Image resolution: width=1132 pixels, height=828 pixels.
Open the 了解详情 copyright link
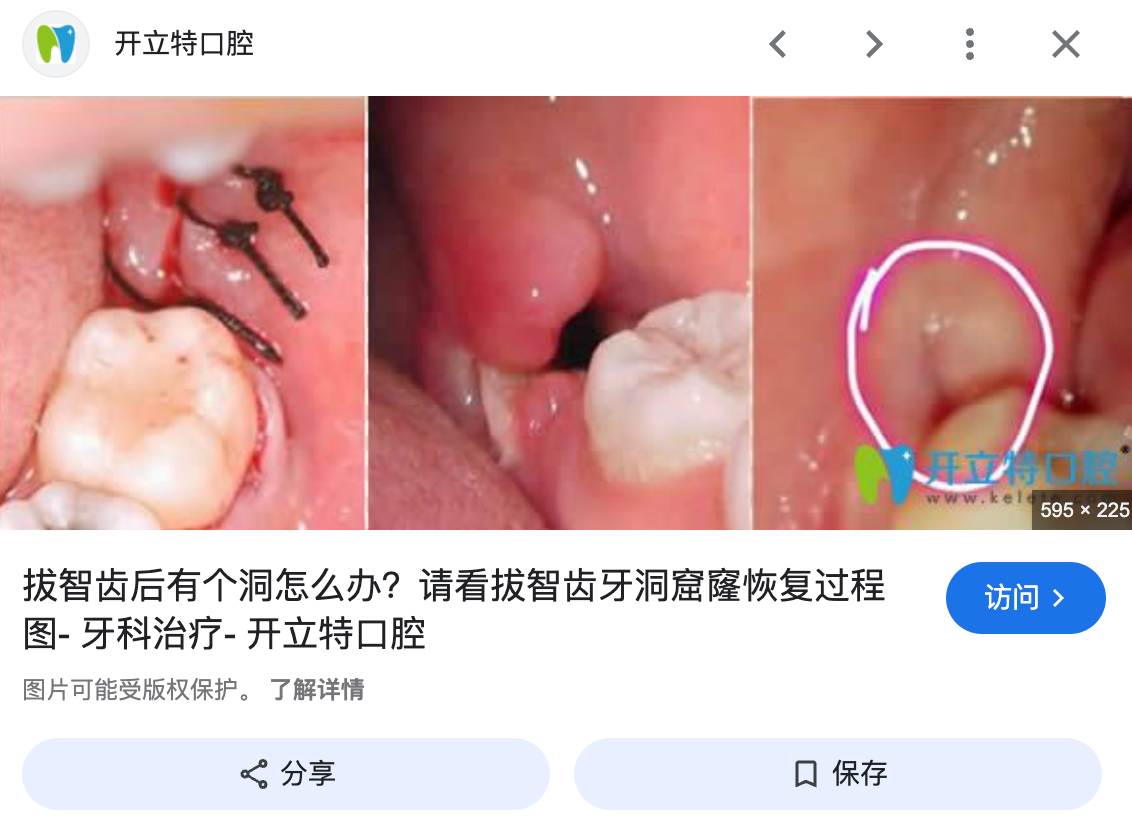coord(316,690)
